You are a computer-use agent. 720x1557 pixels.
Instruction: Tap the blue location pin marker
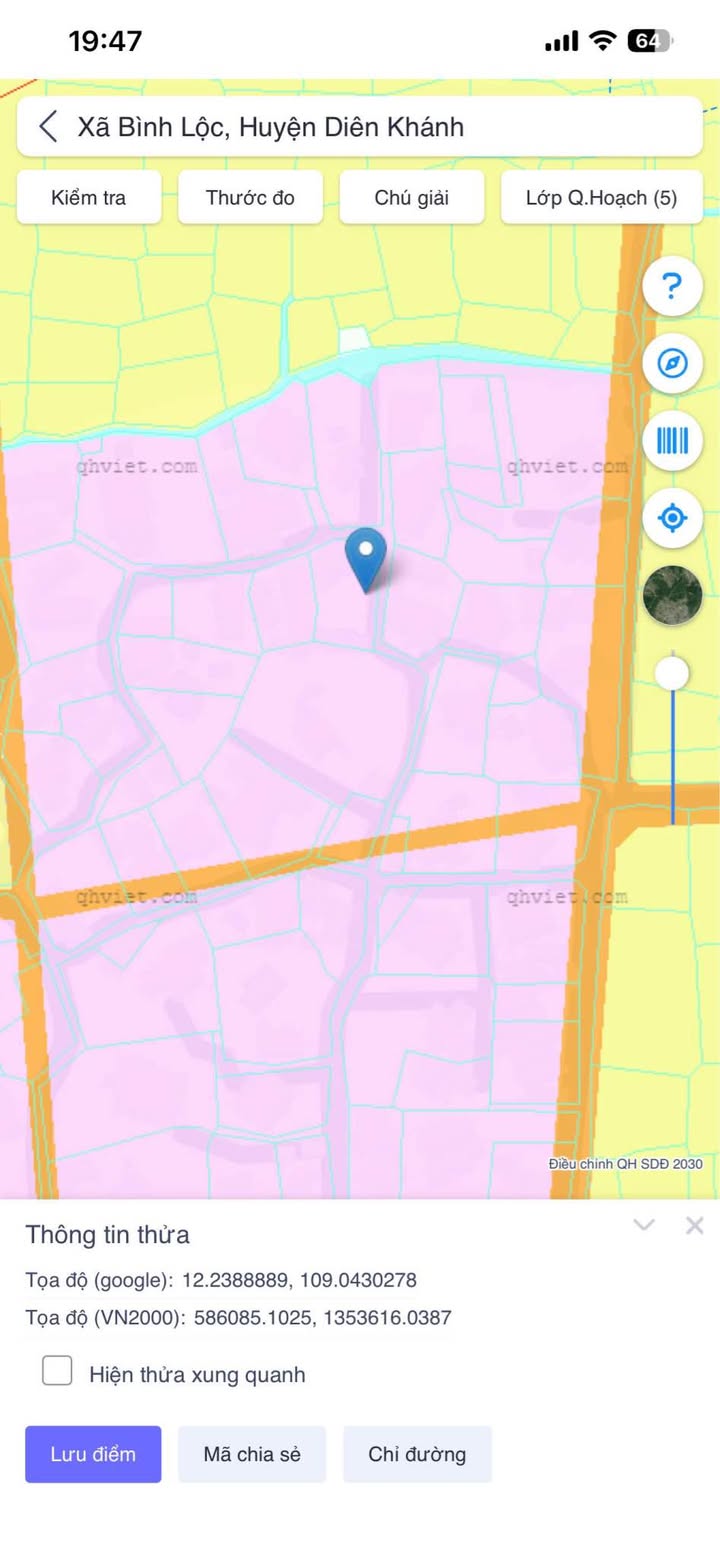[x=365, y=555]
